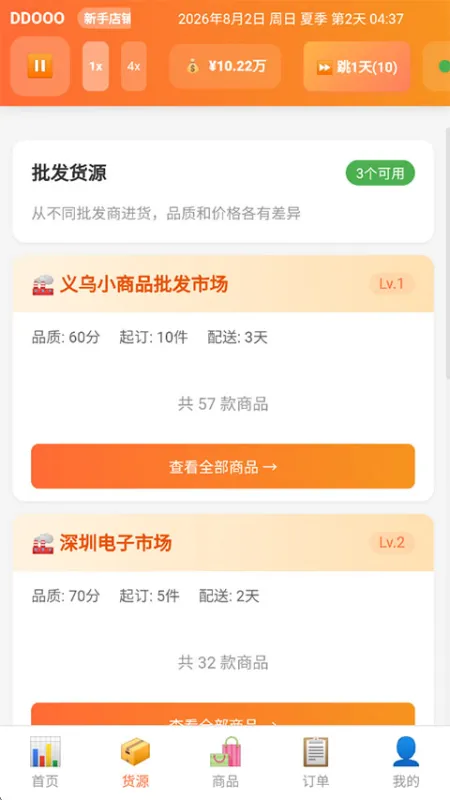This screenshot has width=450, height=800.
Task: Switch to the 我的 profile tab
Action: tap(406, 763)
